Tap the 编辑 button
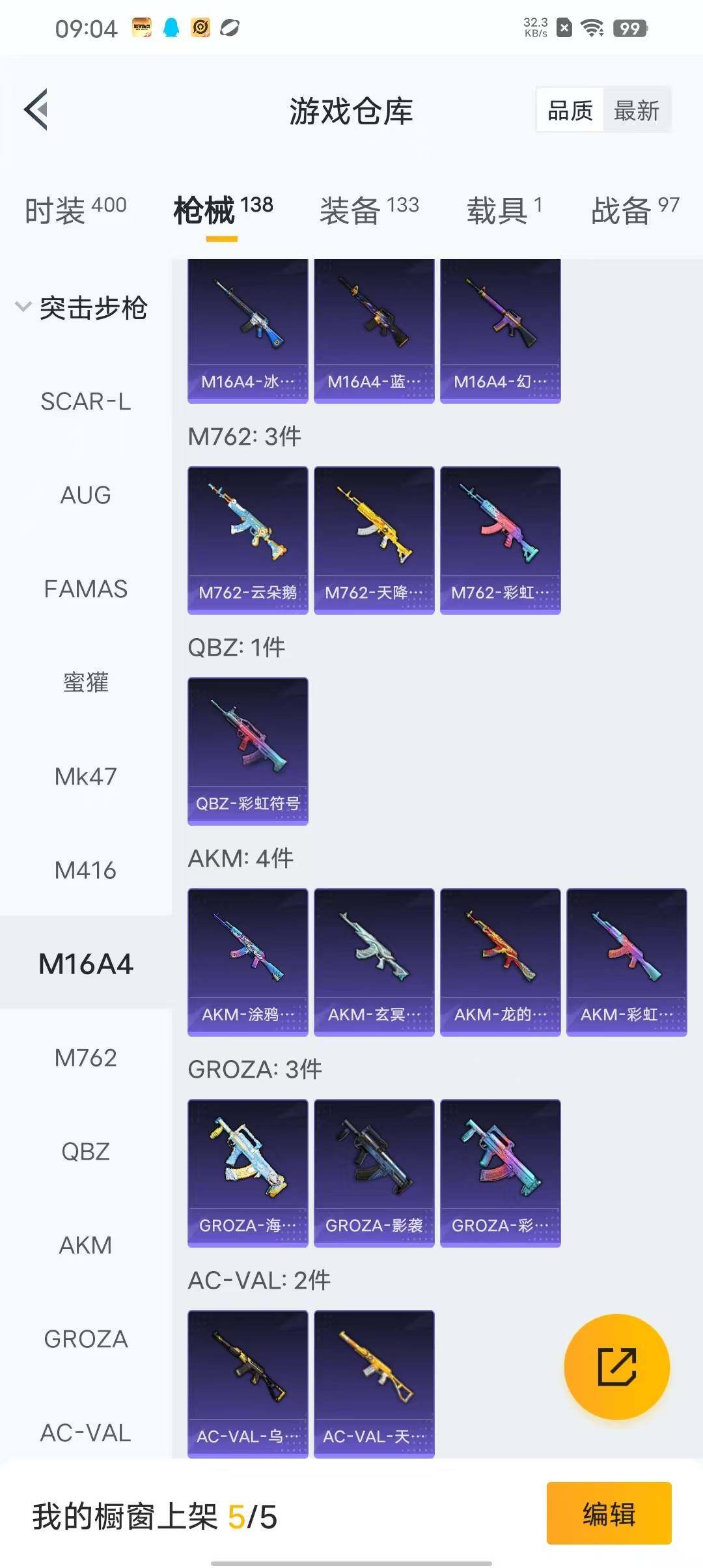Image resolution: width=703 pixels, height=1568 pixels. click(x=609, y=1513)
